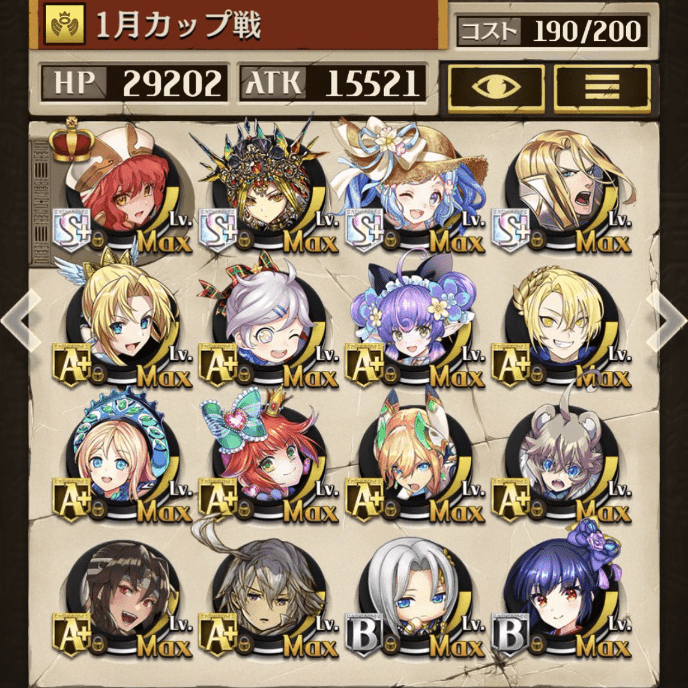
Task: Toggle the eye visibility button
Action: point(496,88)
